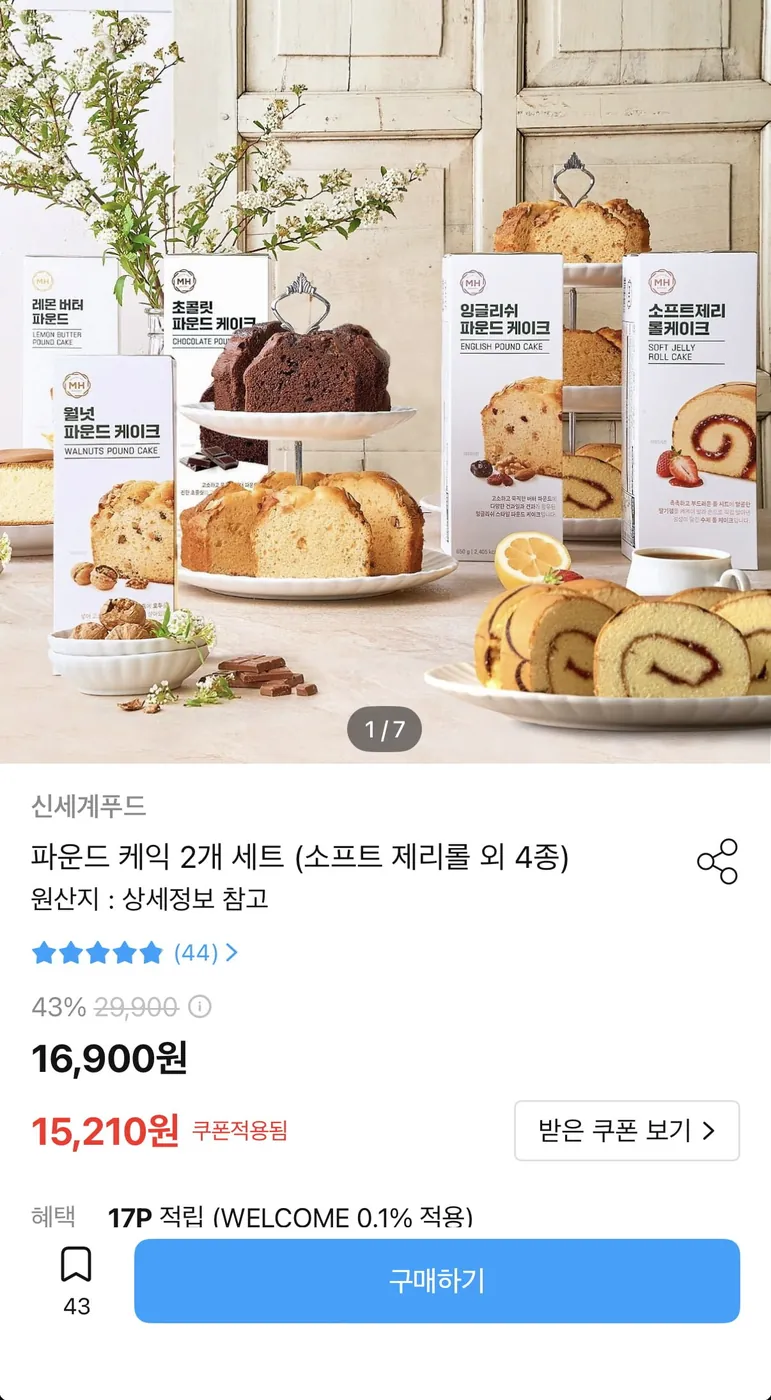Select the blue star rating icon row
The image size is (771, 1400).
pos(98,953)
